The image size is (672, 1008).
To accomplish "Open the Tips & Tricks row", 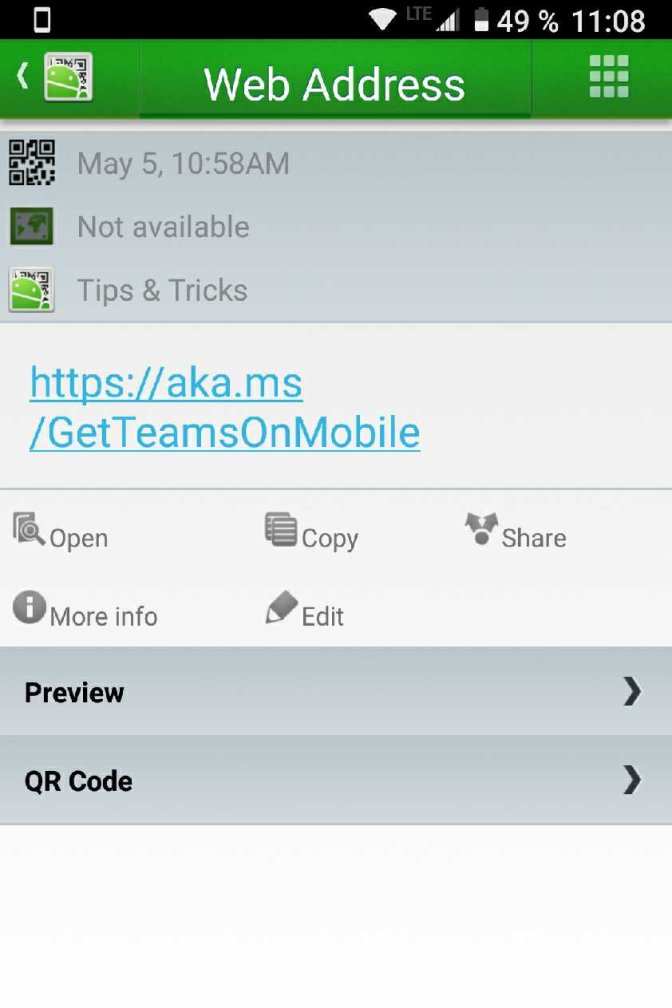I will coord(336,290).
